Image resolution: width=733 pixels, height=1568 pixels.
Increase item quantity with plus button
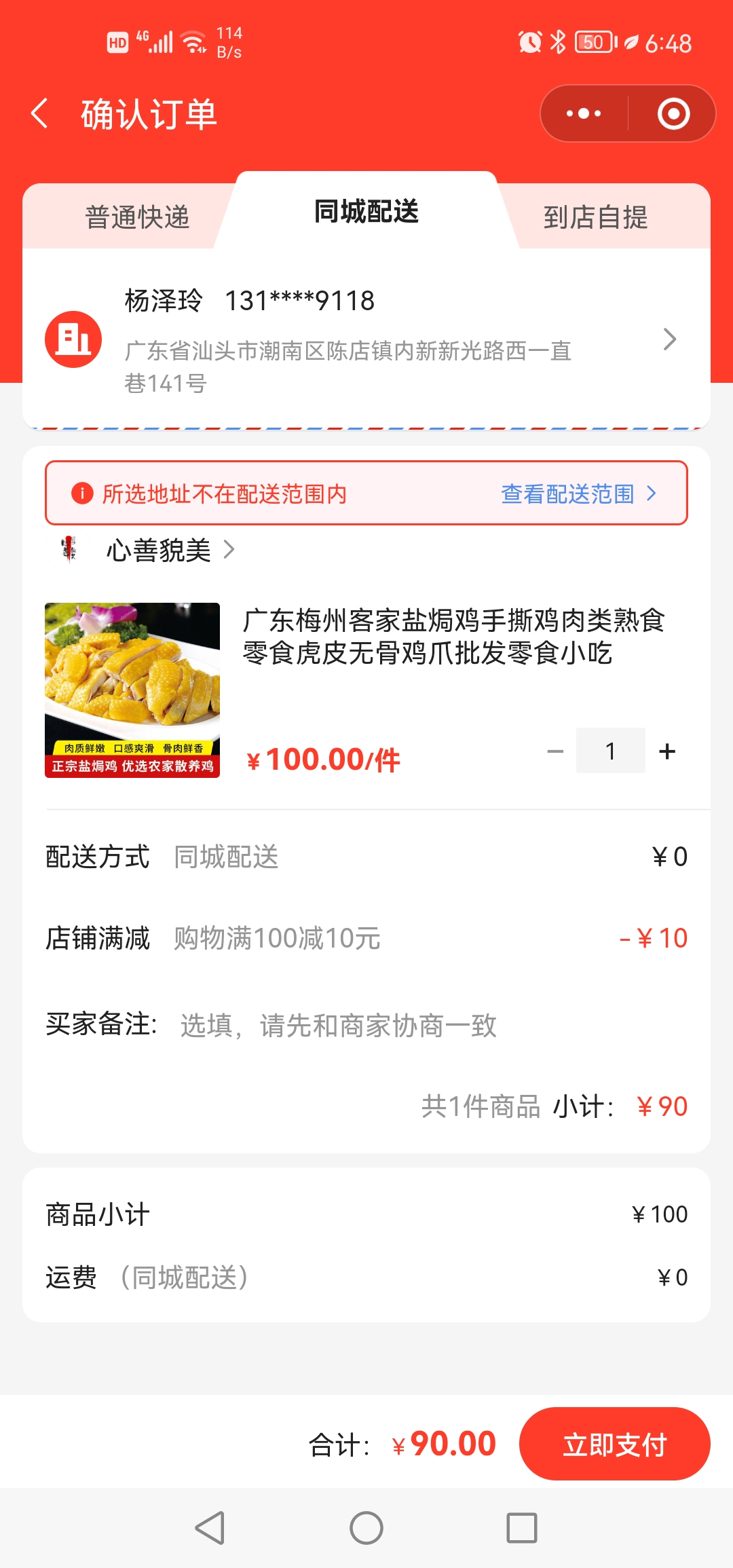667,751
